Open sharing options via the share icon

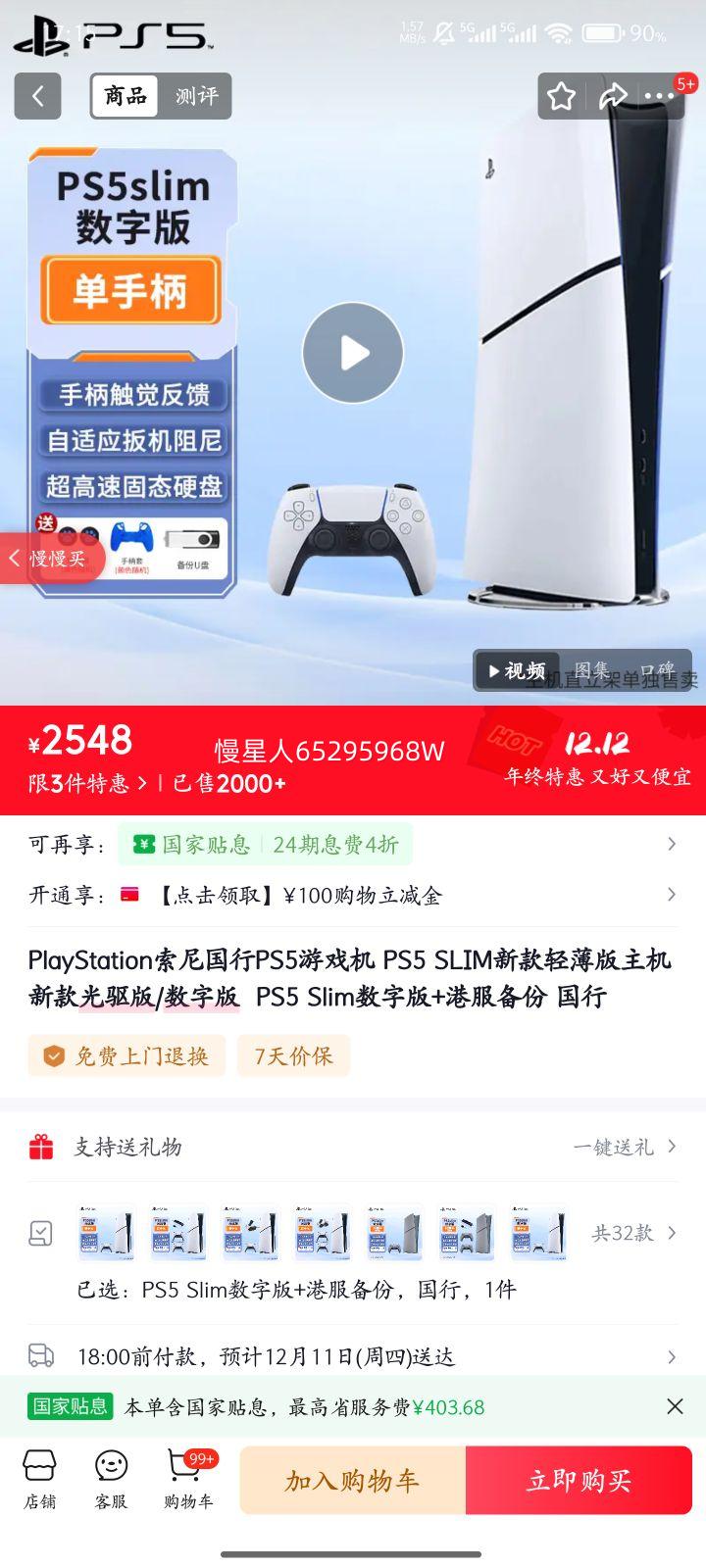612,95
